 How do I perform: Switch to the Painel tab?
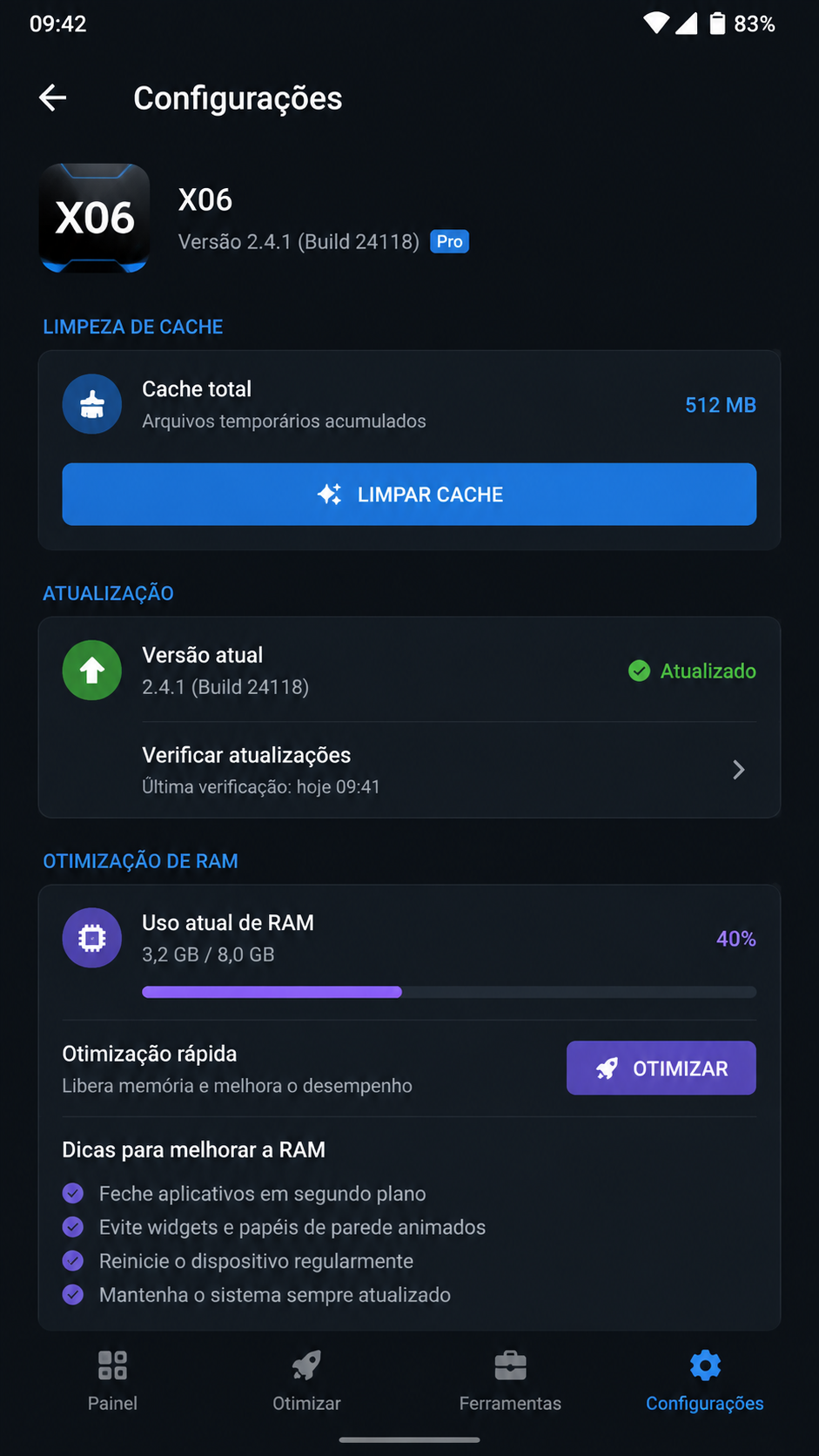click(112, 1381)
